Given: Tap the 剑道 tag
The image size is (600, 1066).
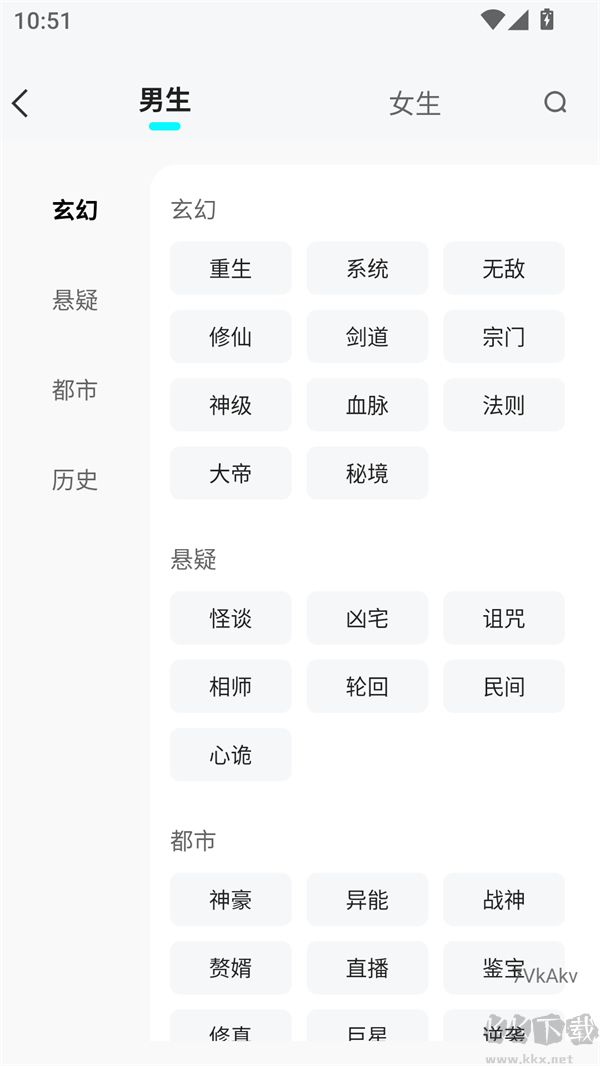Looking at the screenshot, I should click(367, 337).
